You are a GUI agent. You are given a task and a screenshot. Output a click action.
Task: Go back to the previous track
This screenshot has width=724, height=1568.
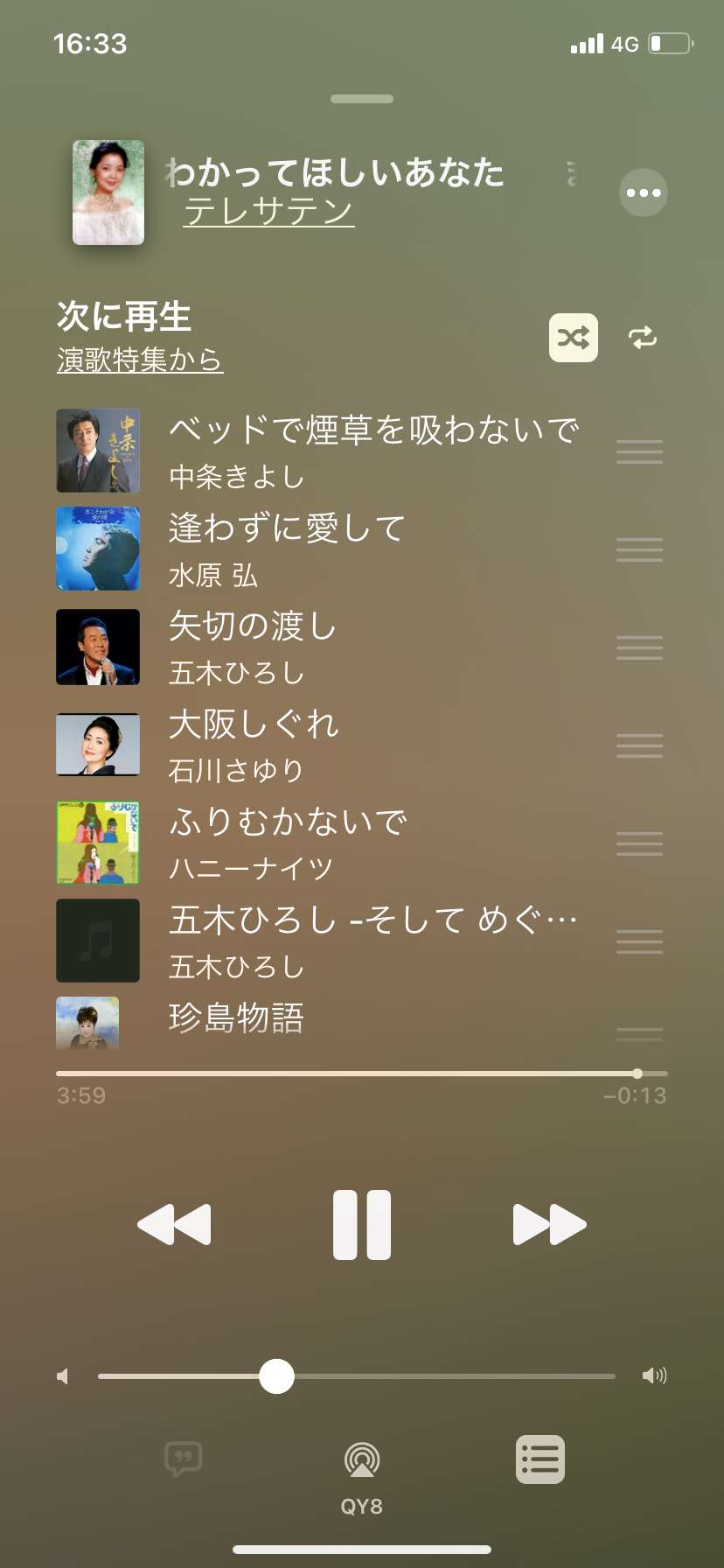[x=174, y=1224]
